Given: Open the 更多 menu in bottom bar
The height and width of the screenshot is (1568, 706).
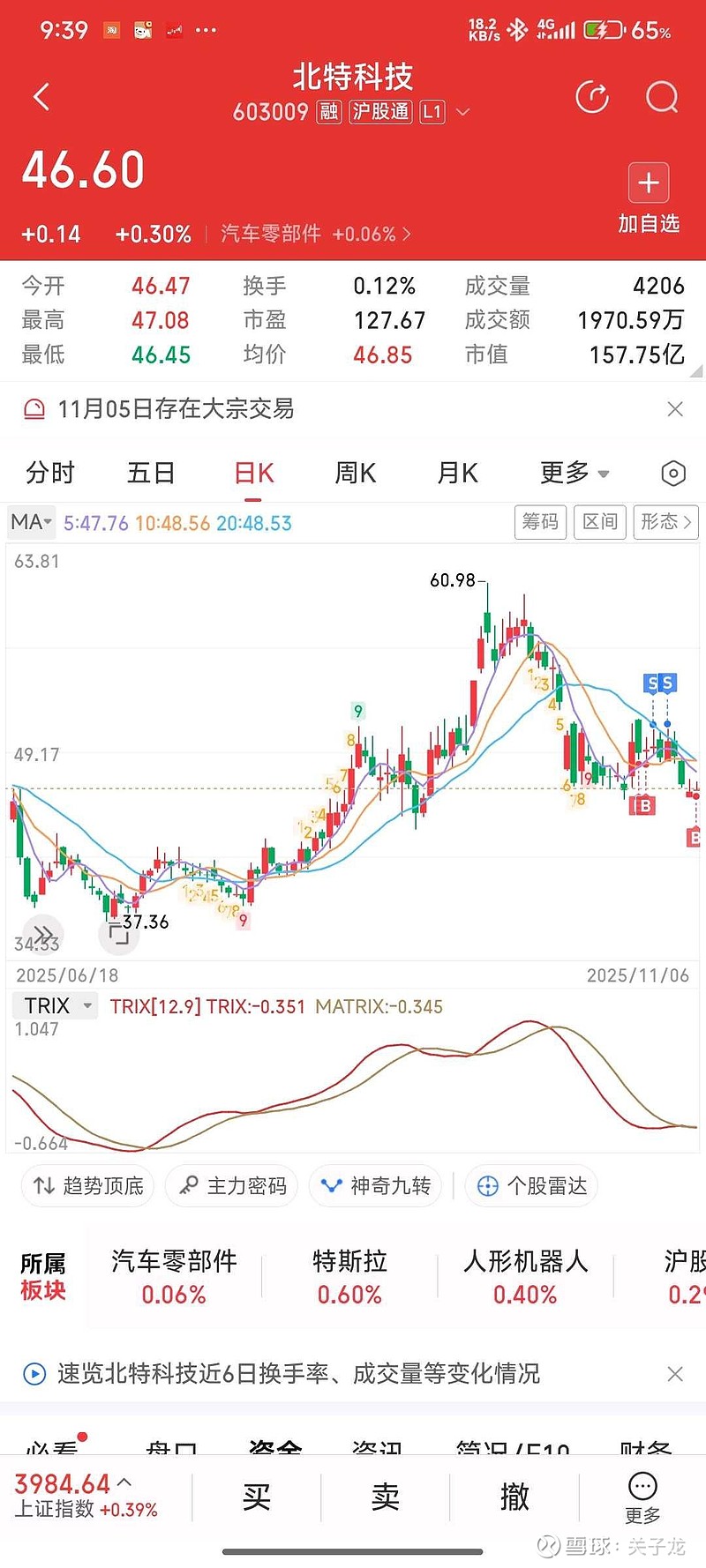Looking at the screenshot, I should [642, 1497].
